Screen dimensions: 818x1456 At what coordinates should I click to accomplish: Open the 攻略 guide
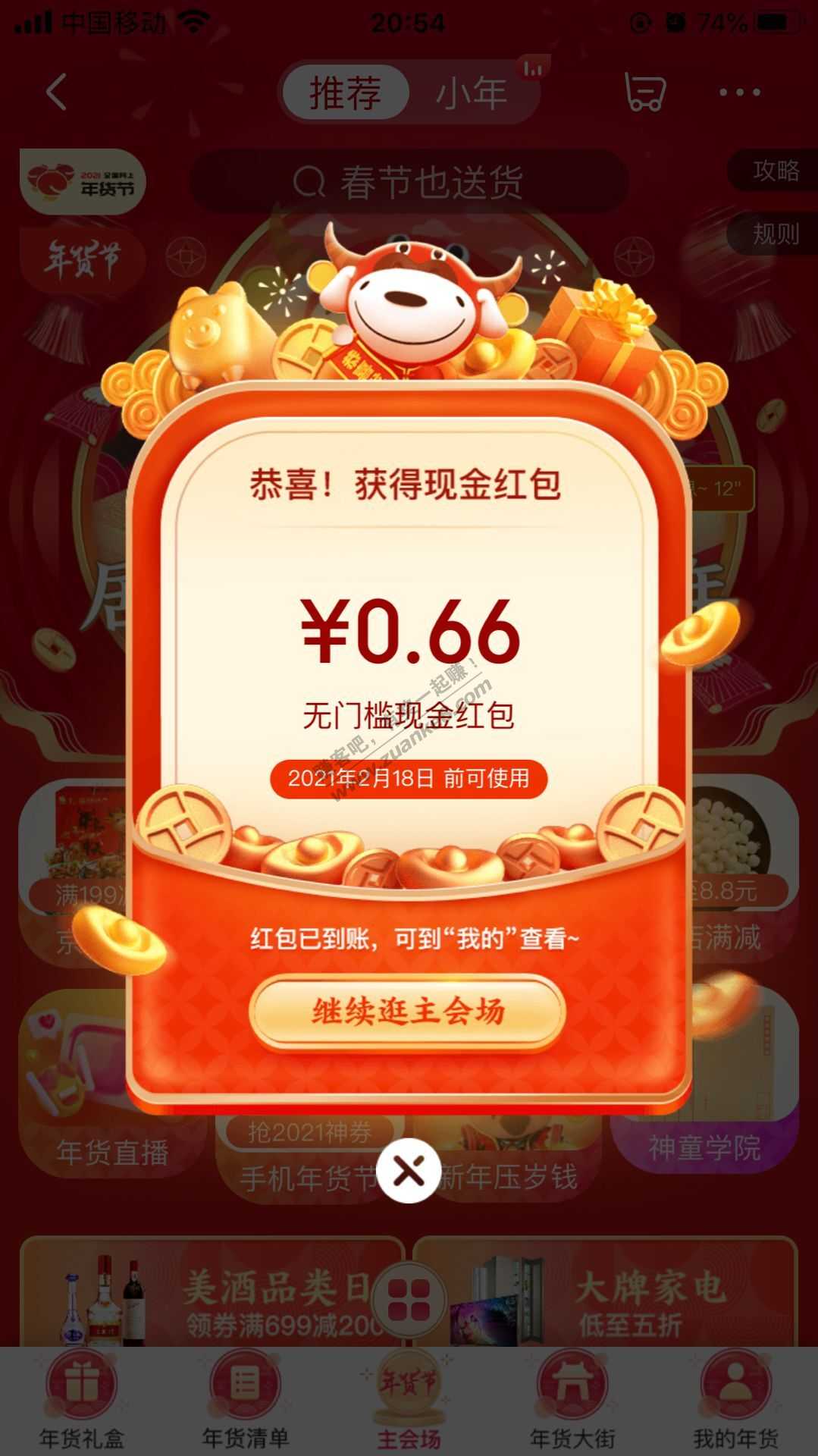775,171
